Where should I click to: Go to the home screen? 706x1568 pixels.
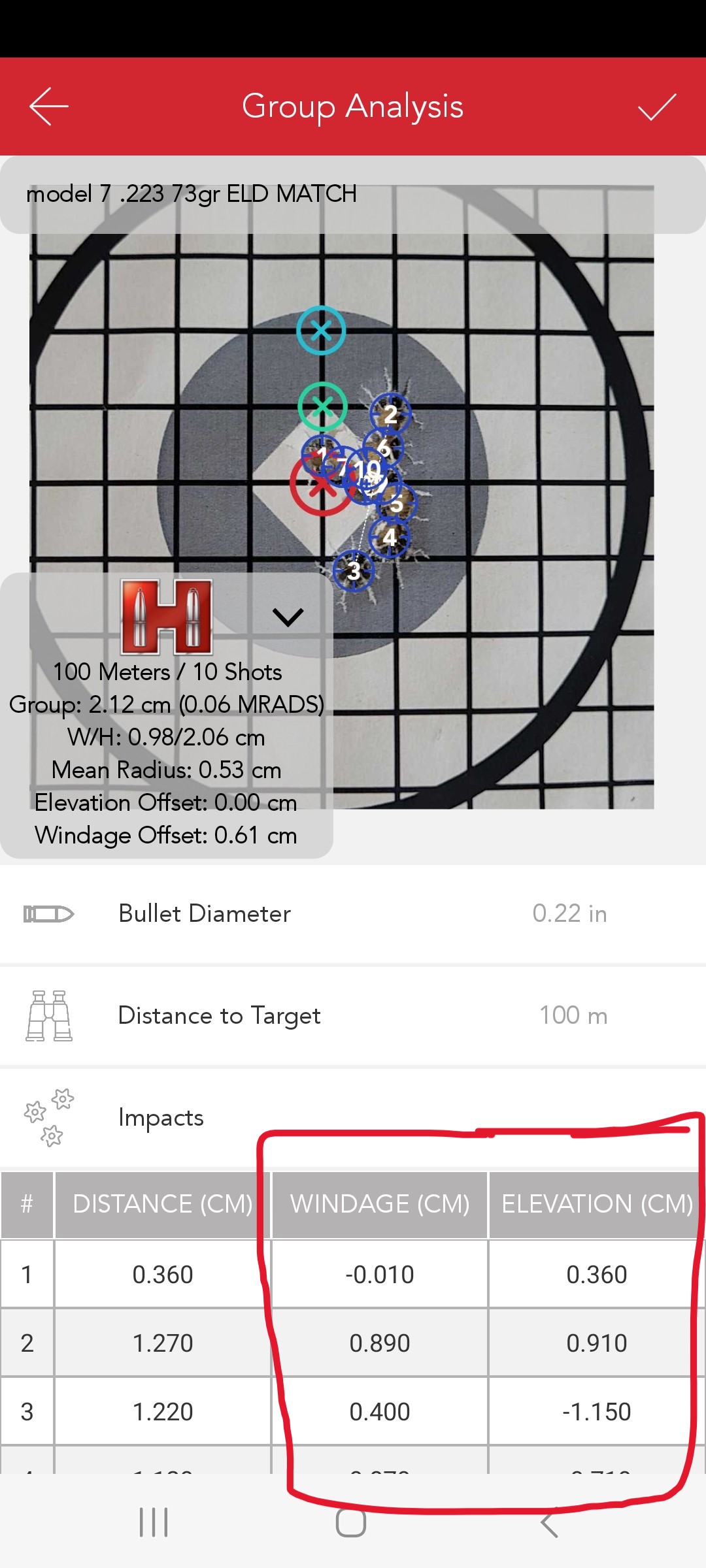(351, 1522)
